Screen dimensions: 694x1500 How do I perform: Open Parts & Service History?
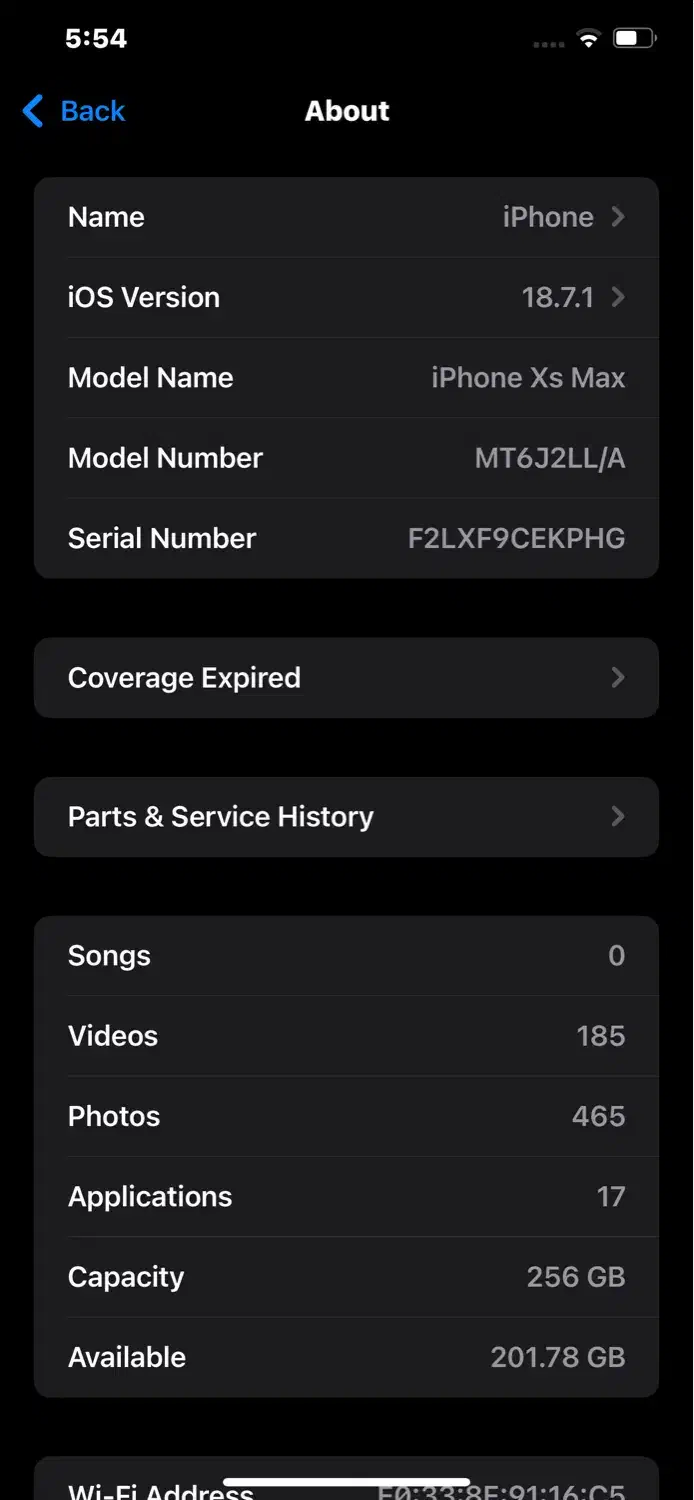346,817
